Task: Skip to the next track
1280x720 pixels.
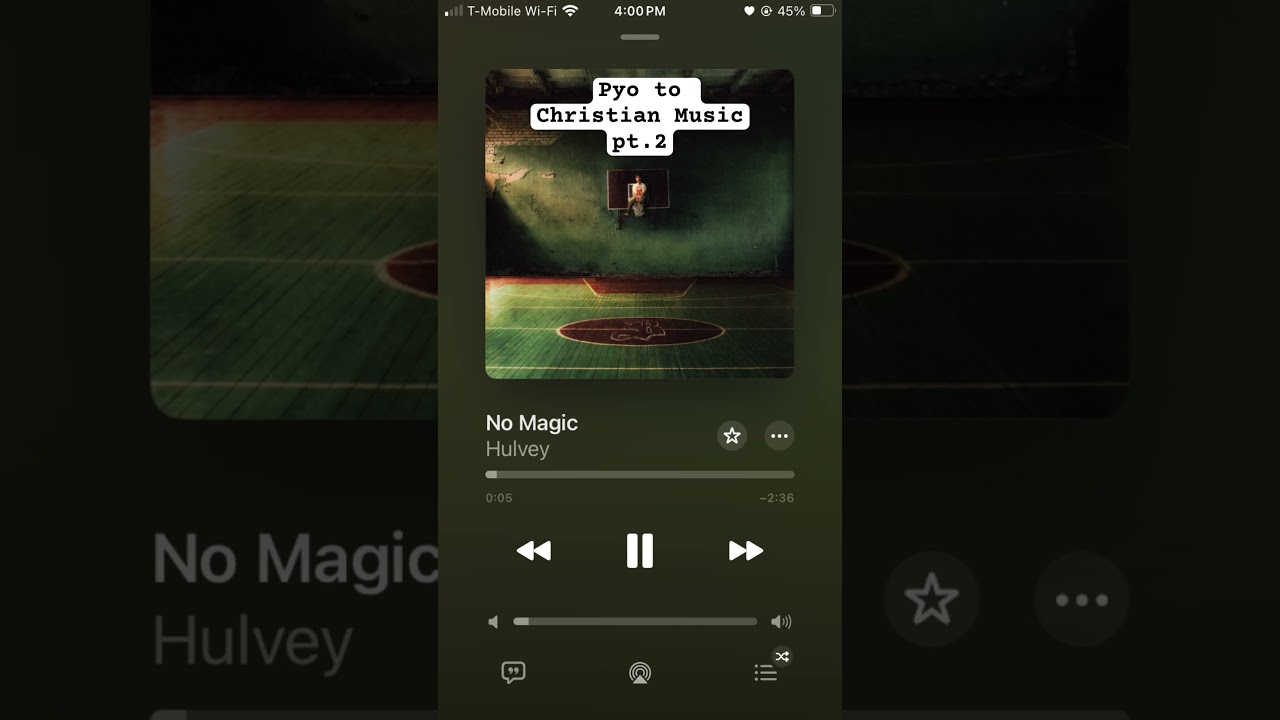Action: coord(746,551)
